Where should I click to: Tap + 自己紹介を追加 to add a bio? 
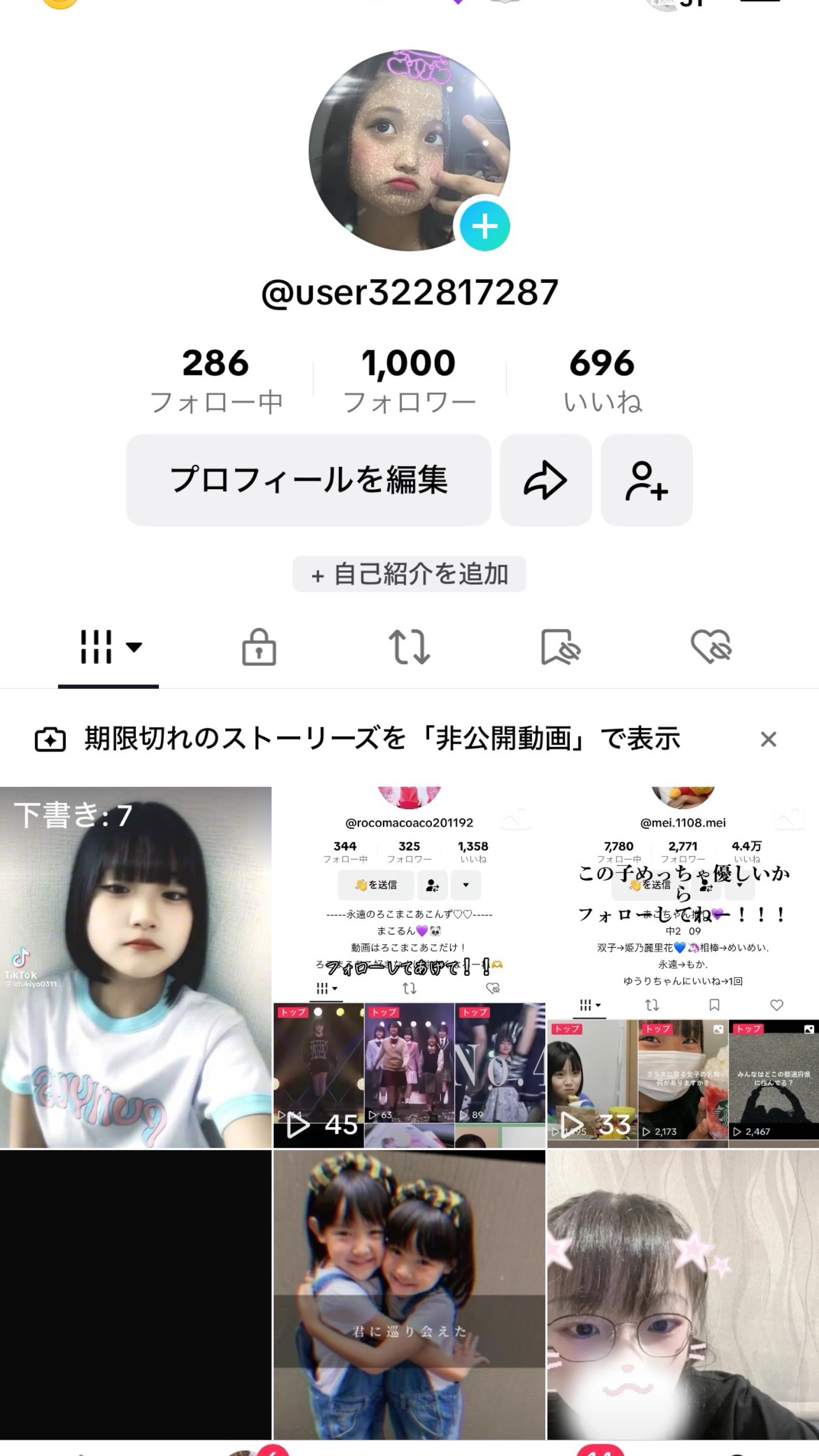click(x=409, y=574)
